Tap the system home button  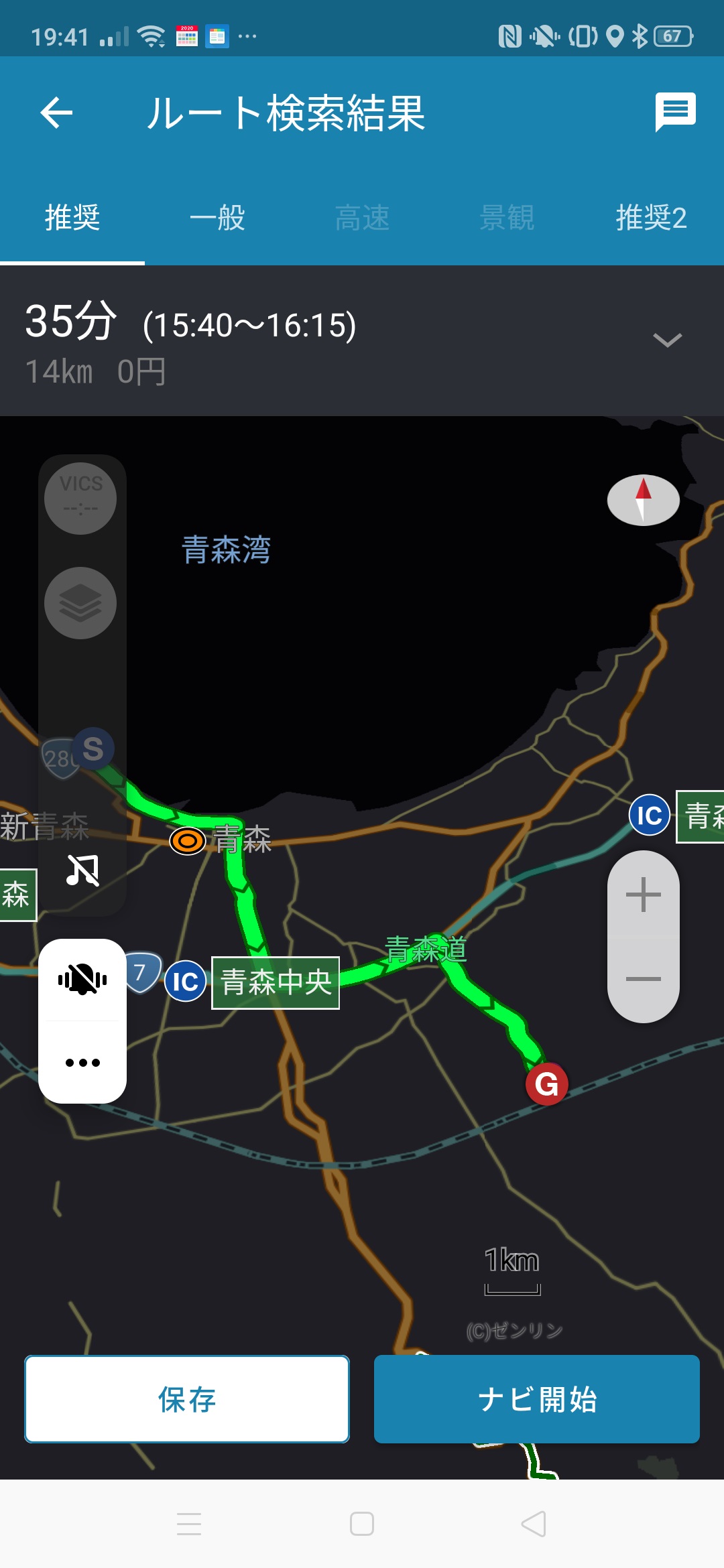(362, 1524)
